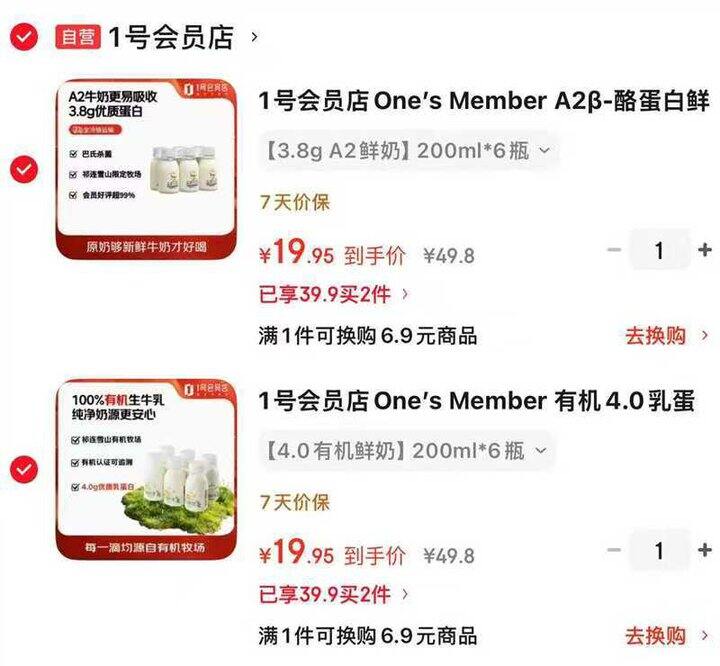Viewport: 720px width, 666px height.
Task: Change the 4.0有机鲜奶 200ml*6瓶 variant
Action: pyautogui.click(x=407, y=451)
